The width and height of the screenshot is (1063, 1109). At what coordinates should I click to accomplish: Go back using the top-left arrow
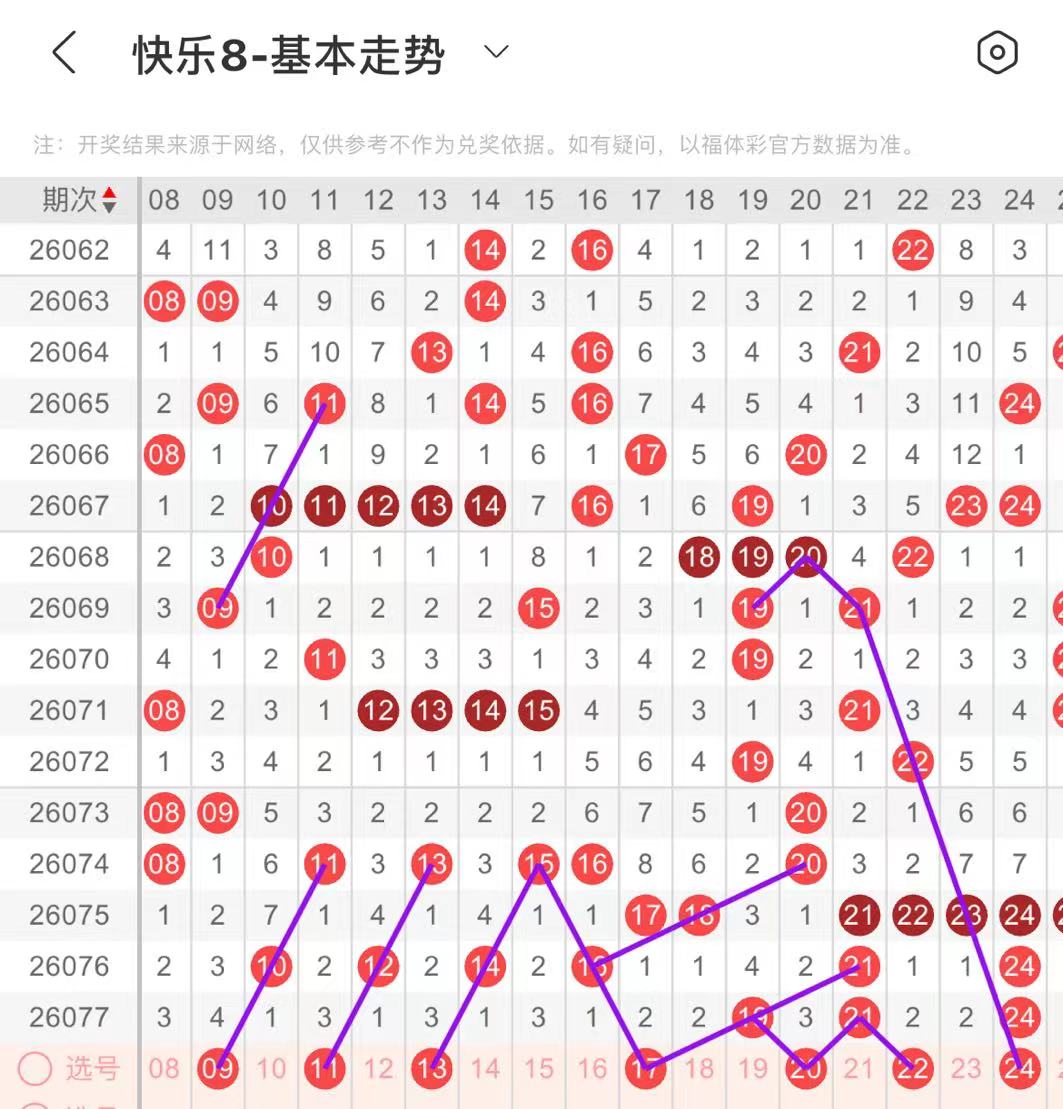tap(64, 53)
